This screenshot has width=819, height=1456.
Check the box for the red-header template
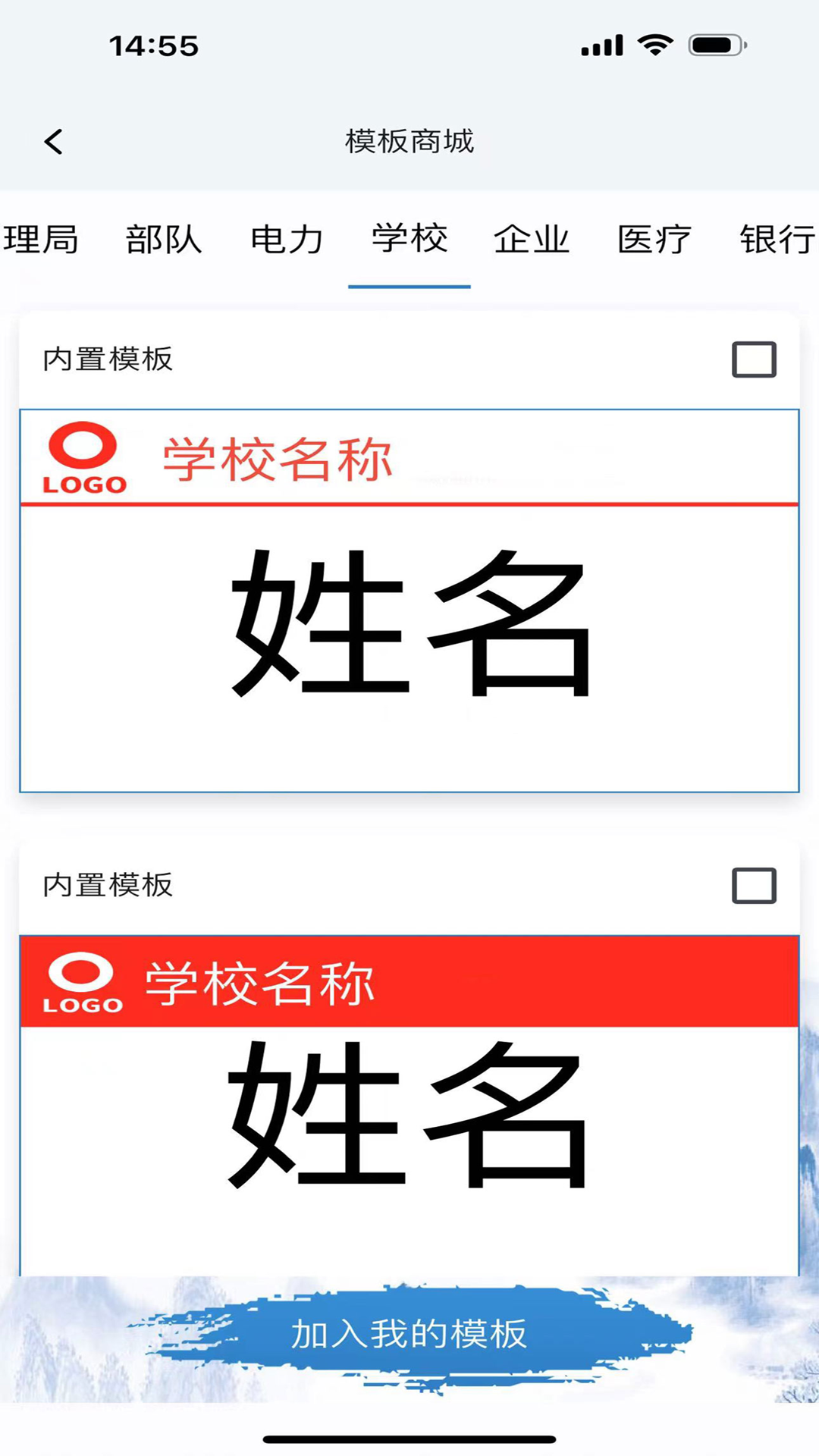754,886
